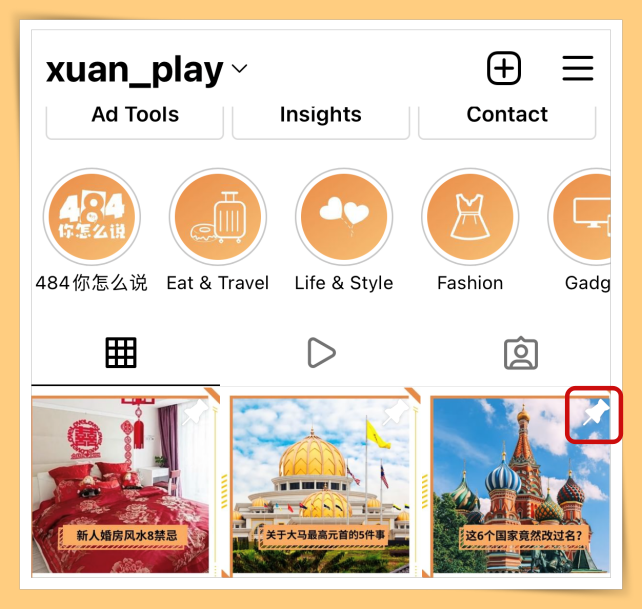
Task: Open Ad Tools
Action: click(x=135, y=116)
